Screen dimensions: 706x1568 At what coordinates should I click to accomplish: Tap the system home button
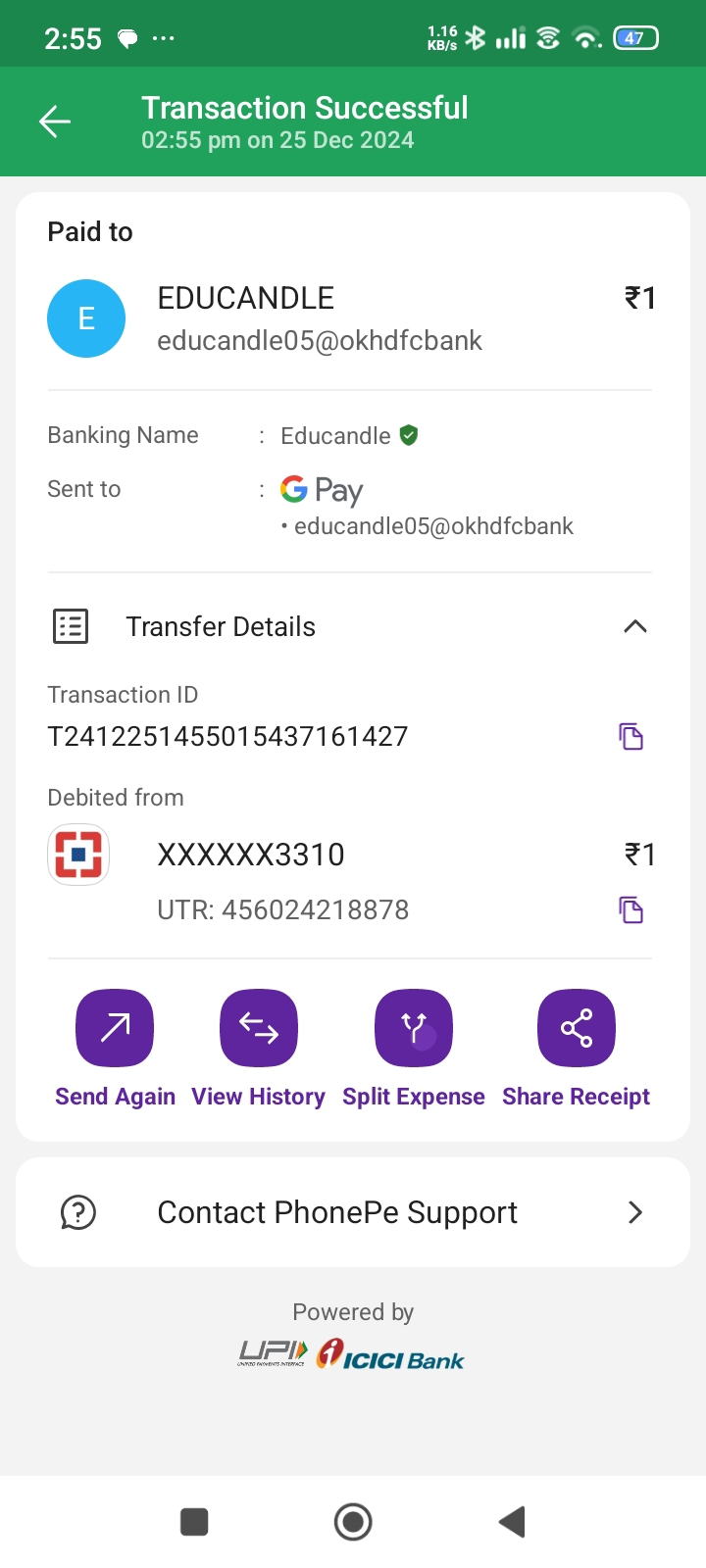click(x=353, y=1522)
